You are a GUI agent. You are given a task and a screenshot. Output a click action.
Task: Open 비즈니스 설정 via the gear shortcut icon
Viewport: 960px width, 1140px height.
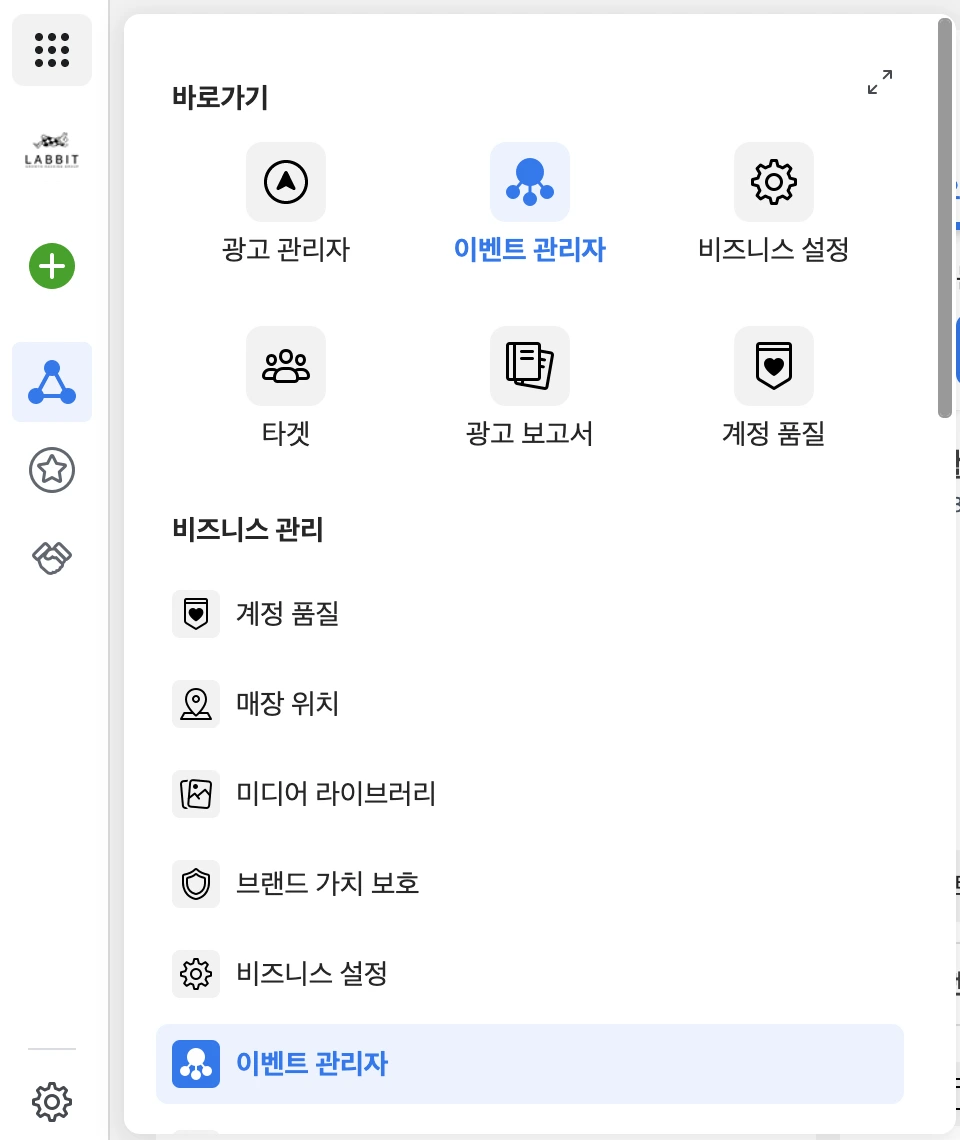773,182
